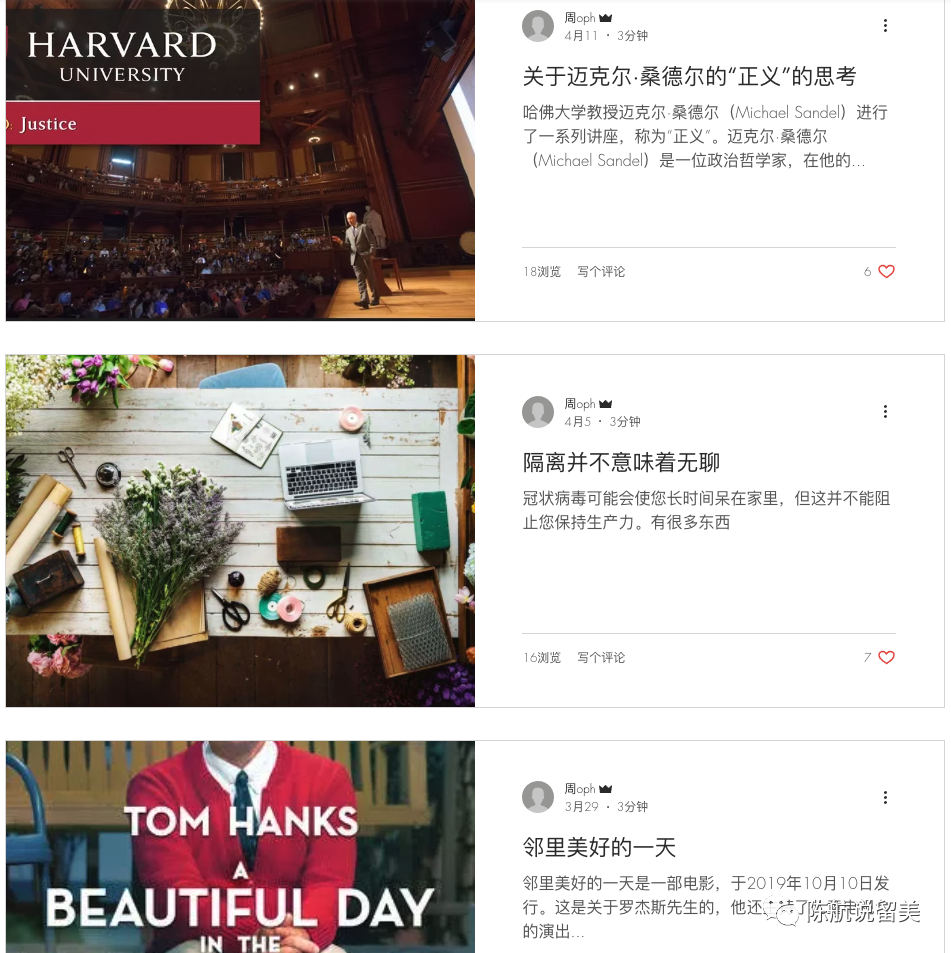Open overflow menu on the 正义 post
Image resolution: width=951 pixels, height=953 pixels.
coord(885,26)
